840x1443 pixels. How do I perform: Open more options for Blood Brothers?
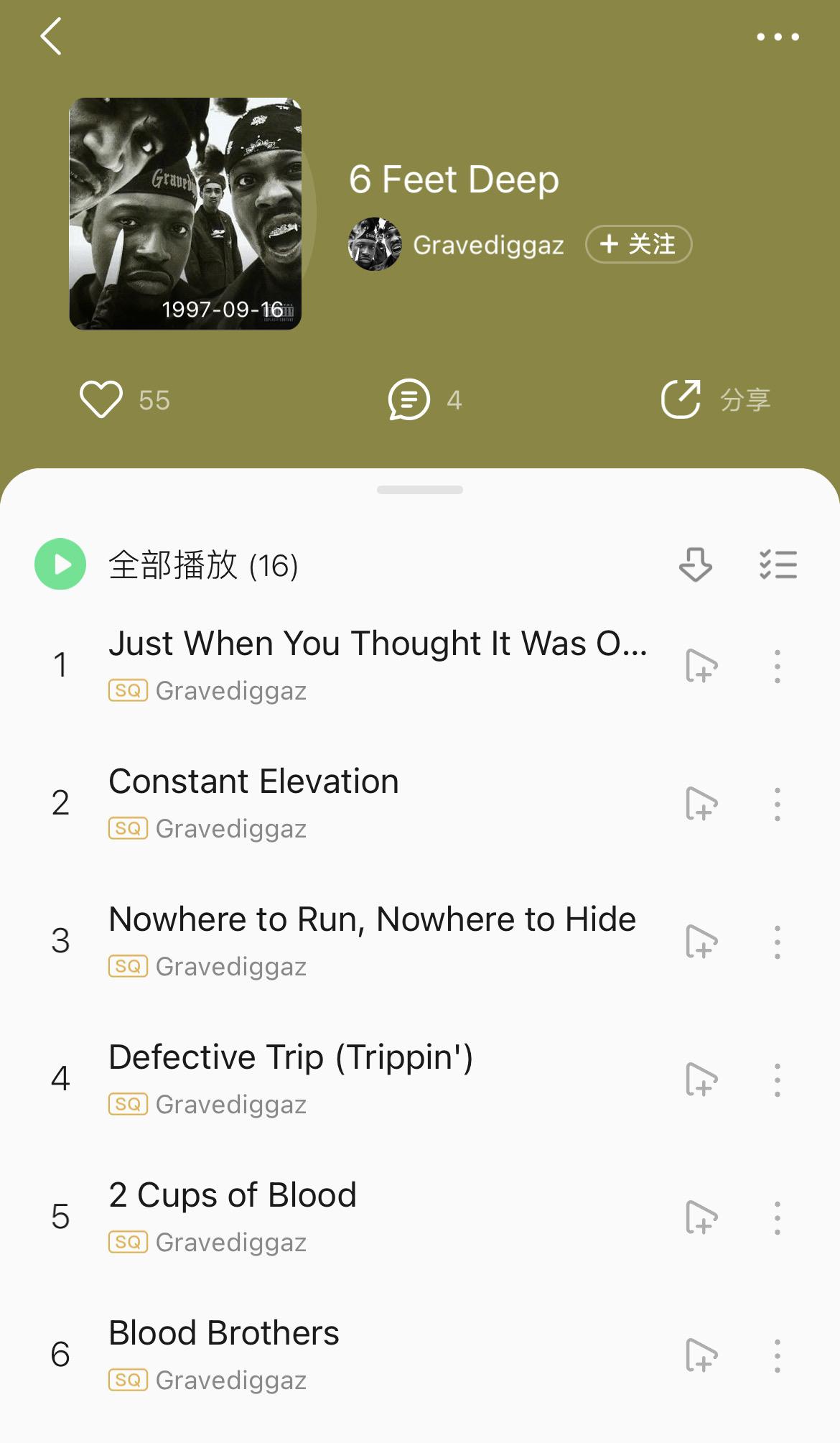pyautogui.click(x=777, y=1355)
